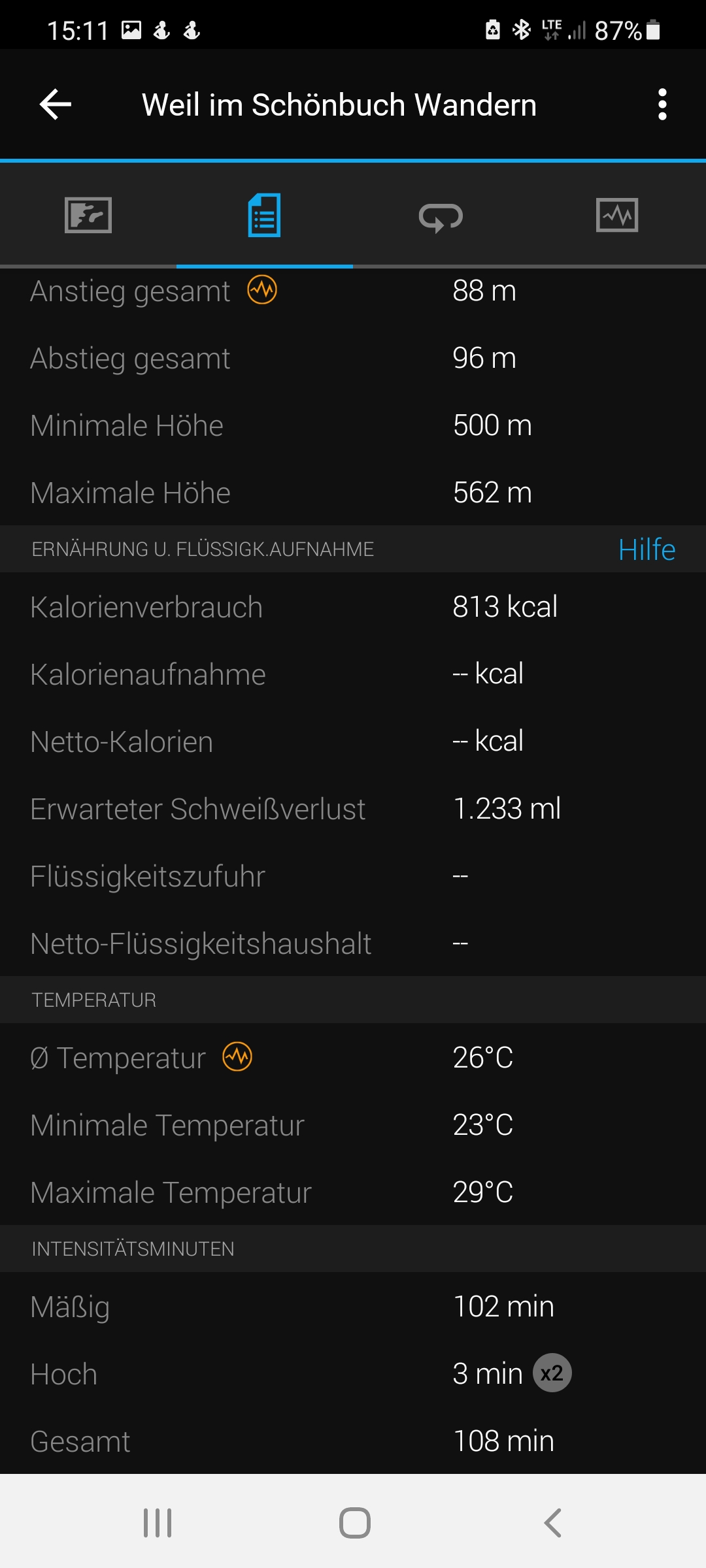The image size is (706, 1568).
Task: Switch to the laps tab
Action: (x=441, y=216)
